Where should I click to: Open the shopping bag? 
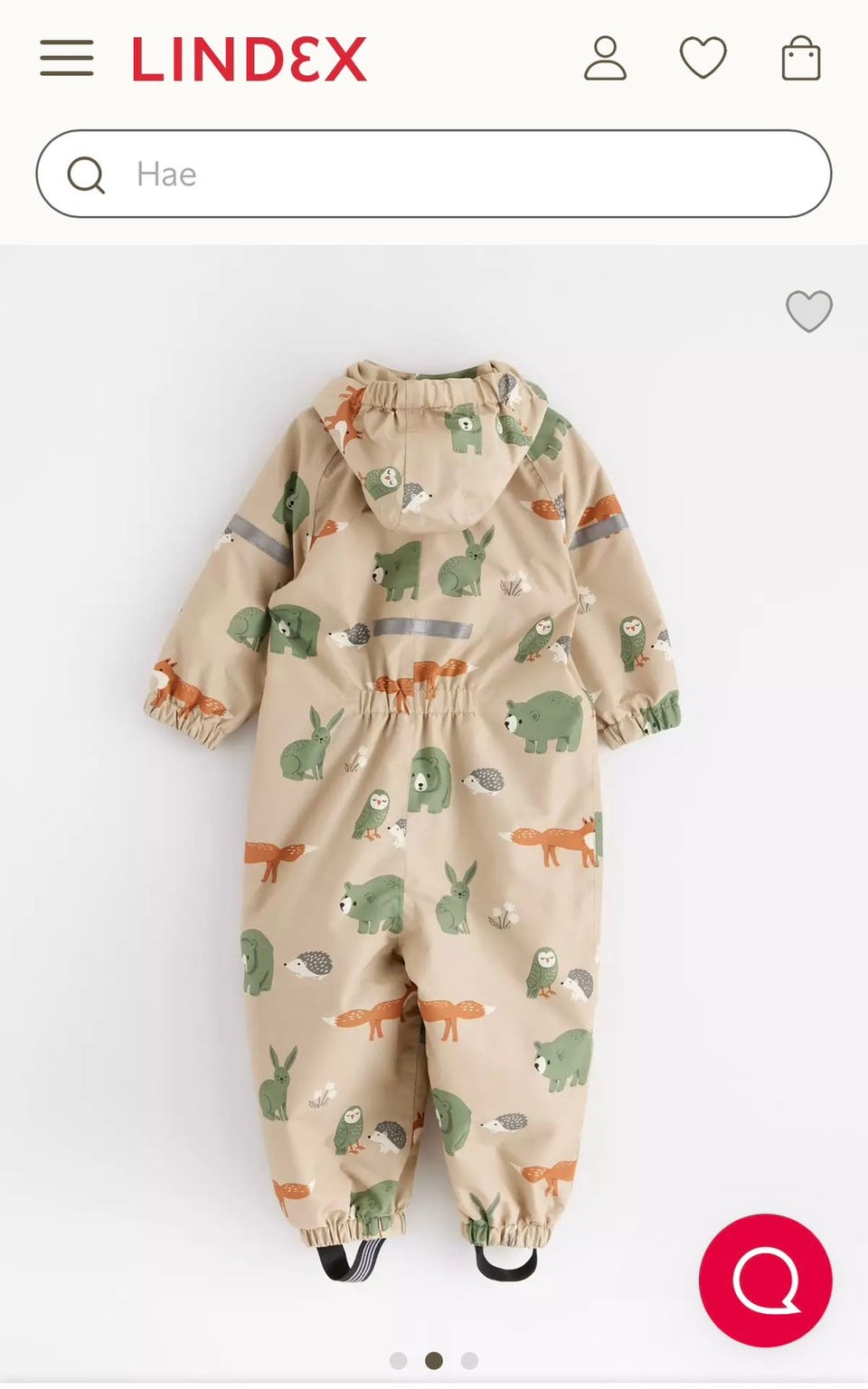click(x=800, y=59)
